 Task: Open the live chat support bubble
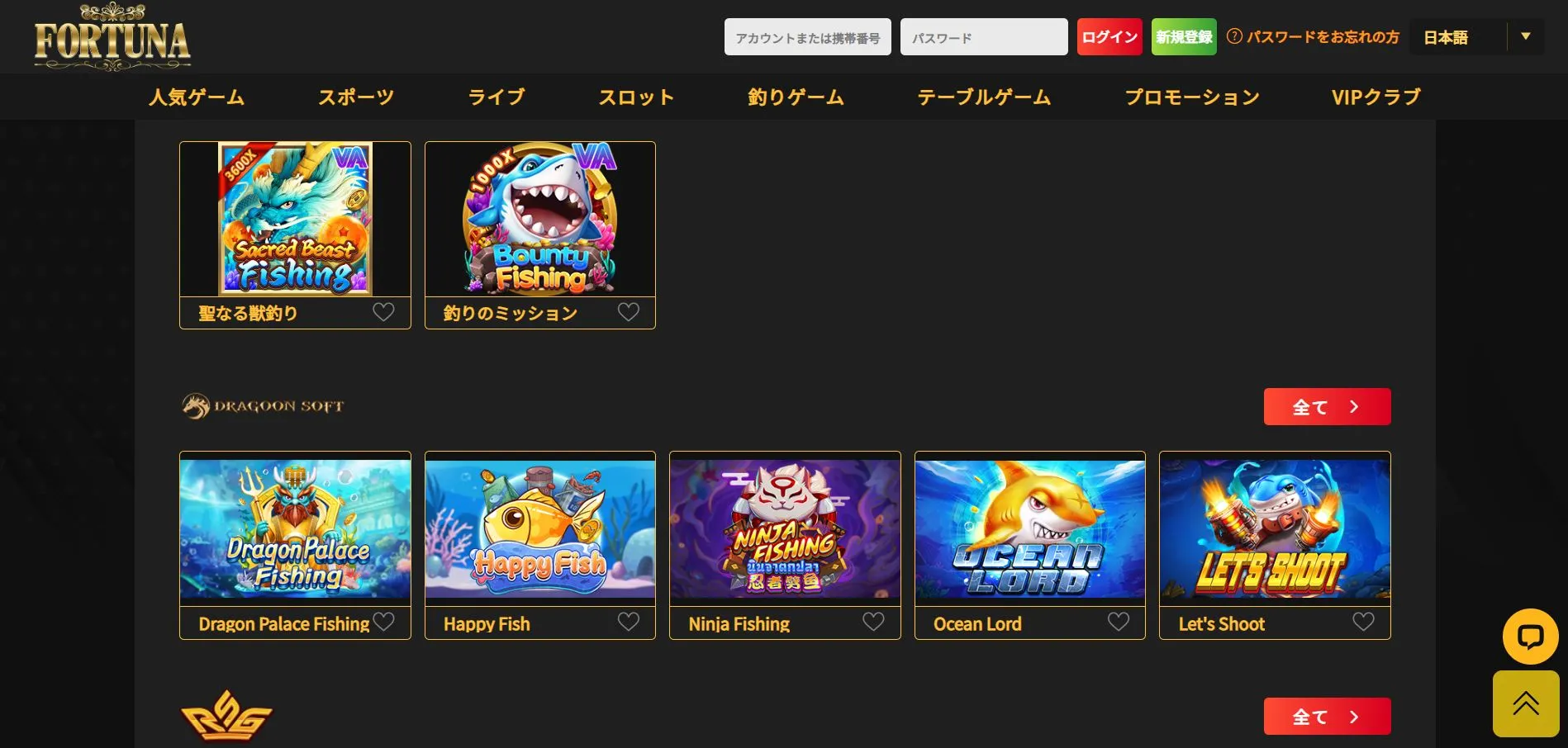point(1529,637)
